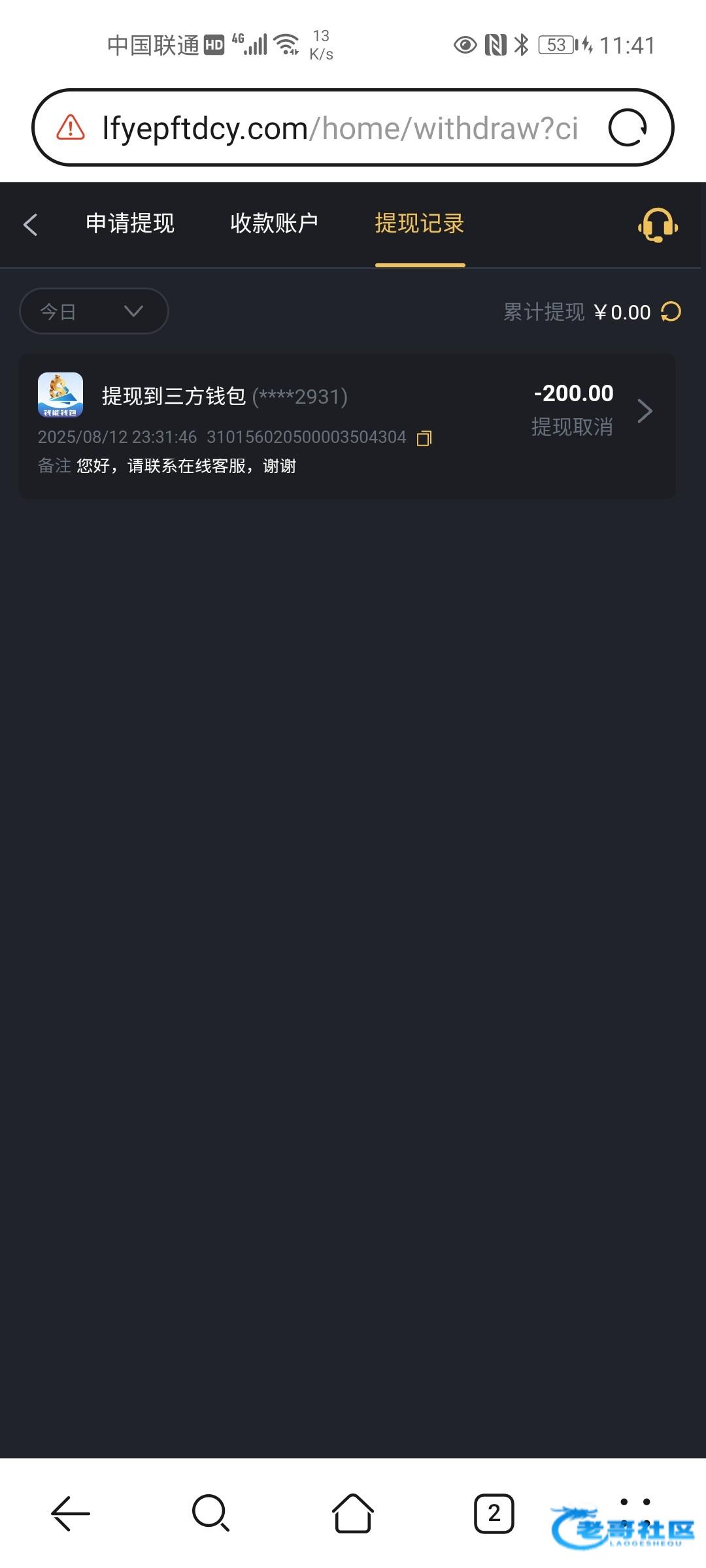Go back with the browser back arrow
706x1568 pixels.
(x=71, y=1513)
